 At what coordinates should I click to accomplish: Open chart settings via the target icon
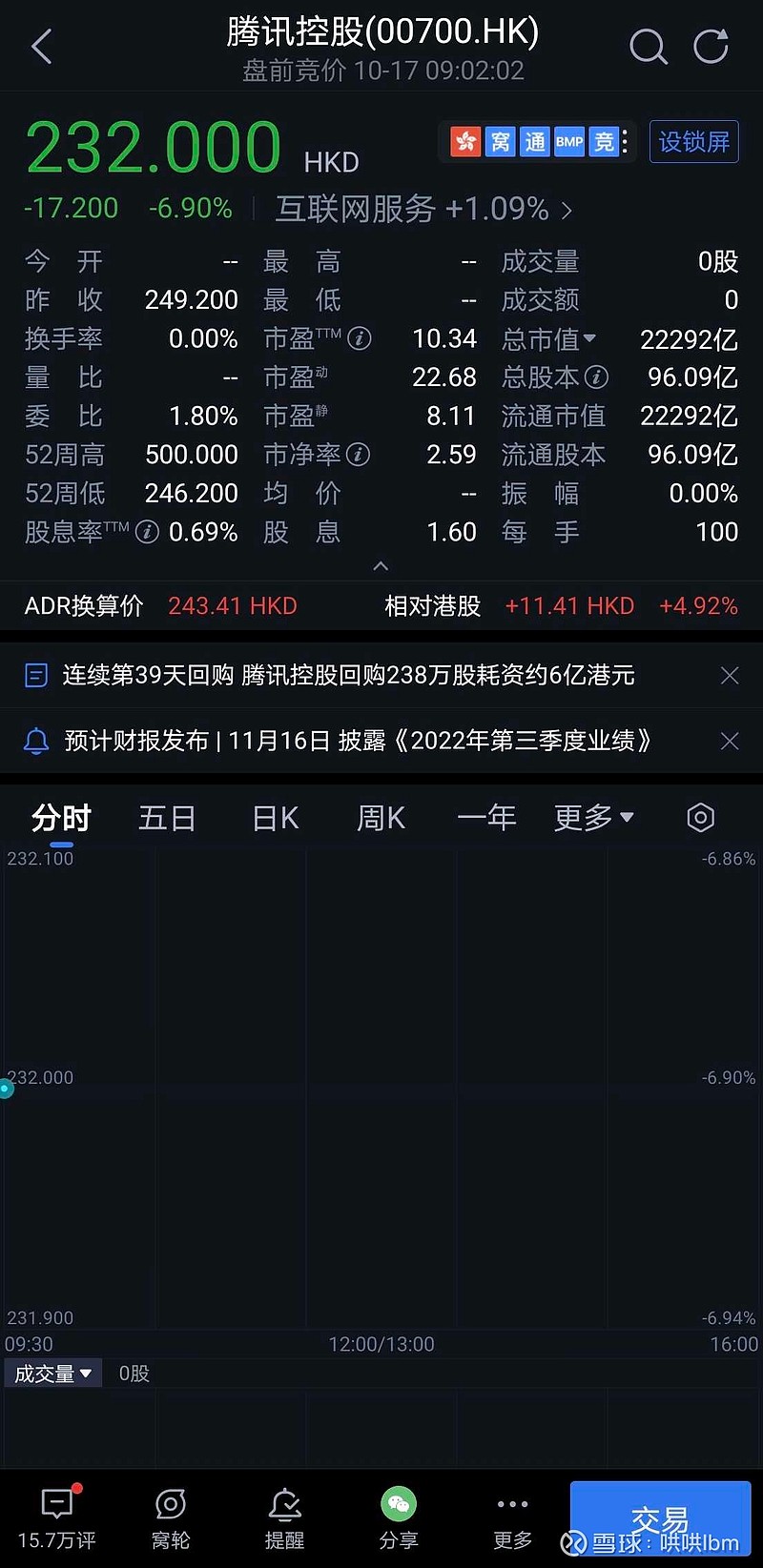pyautogui.click(x=700, y=817)
